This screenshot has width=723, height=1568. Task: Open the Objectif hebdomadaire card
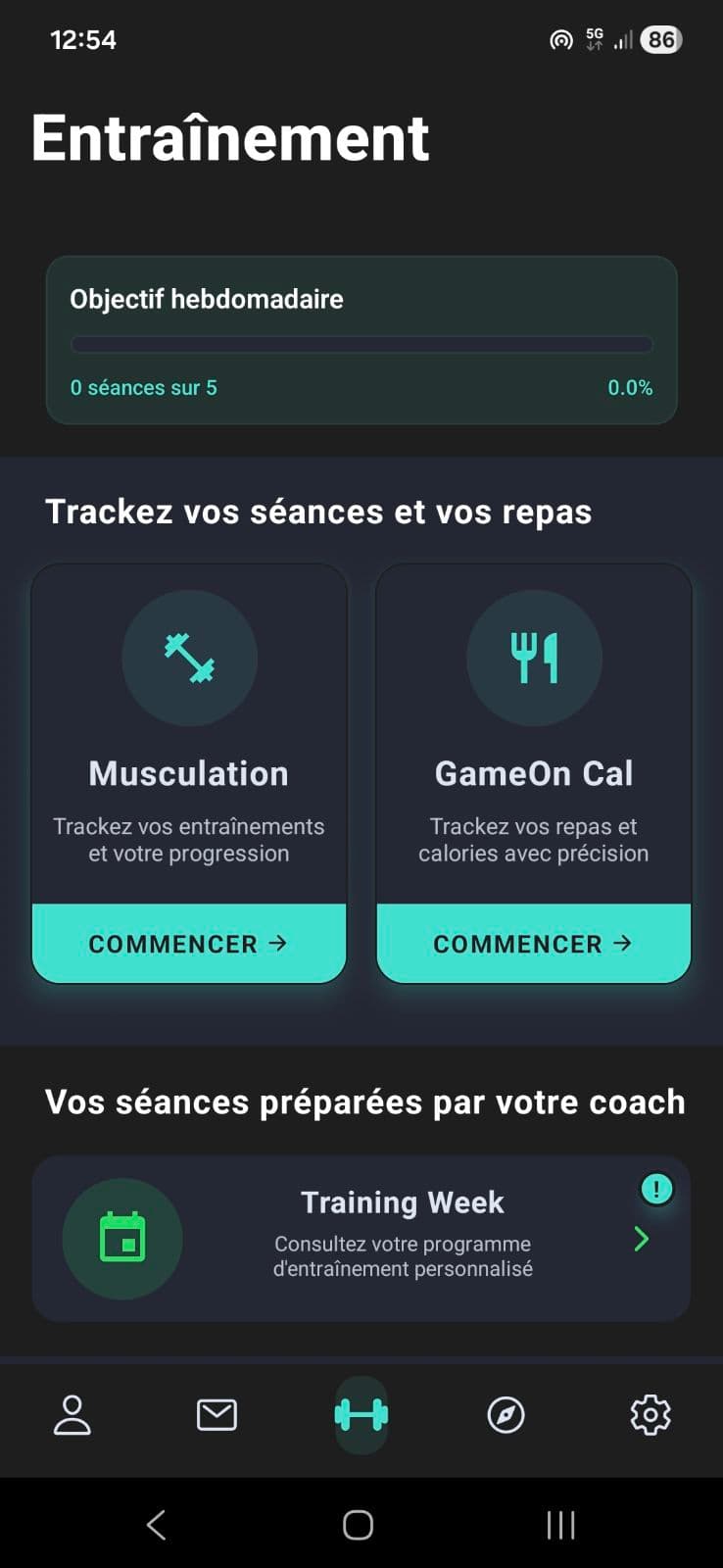tap(361, 340)
